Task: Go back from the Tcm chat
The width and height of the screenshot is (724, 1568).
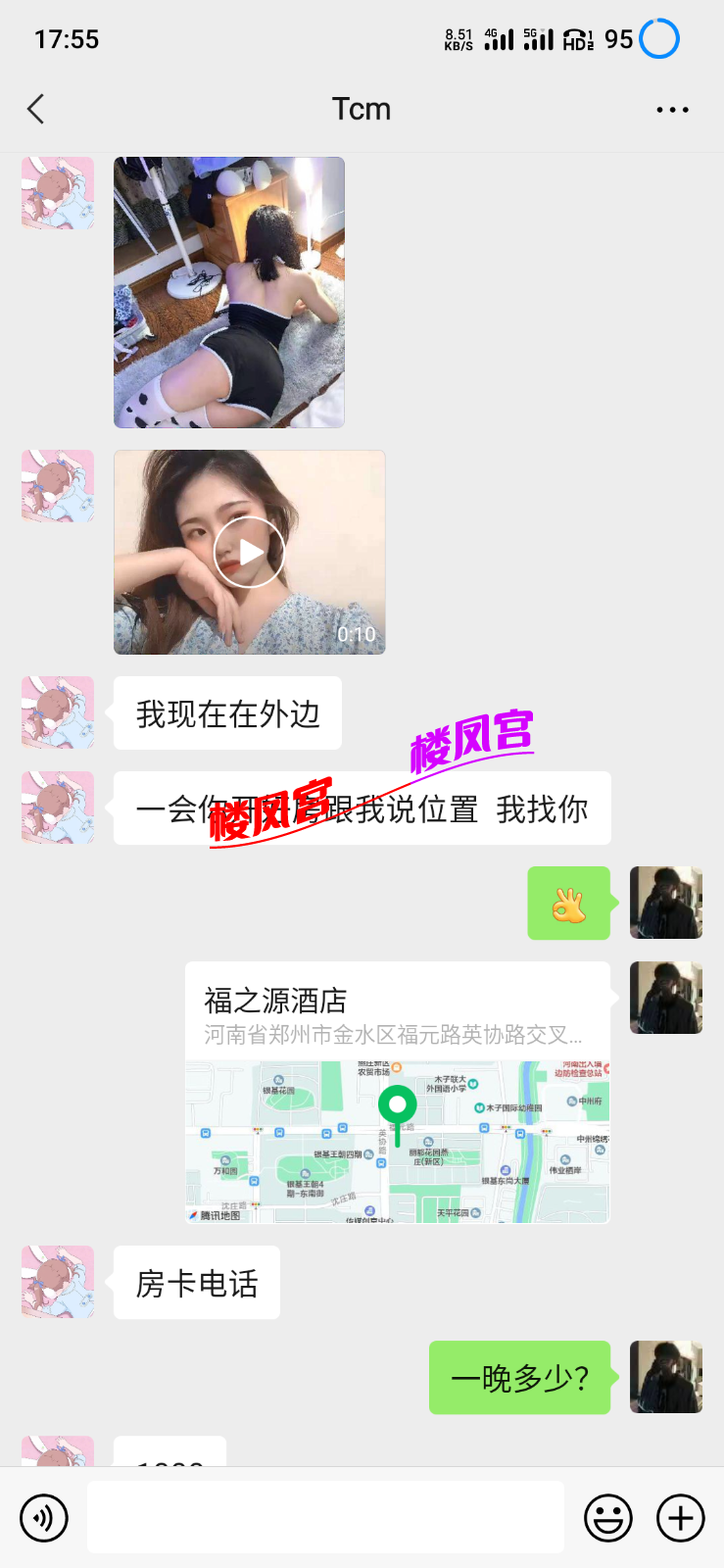Action: tap(36, 109)
